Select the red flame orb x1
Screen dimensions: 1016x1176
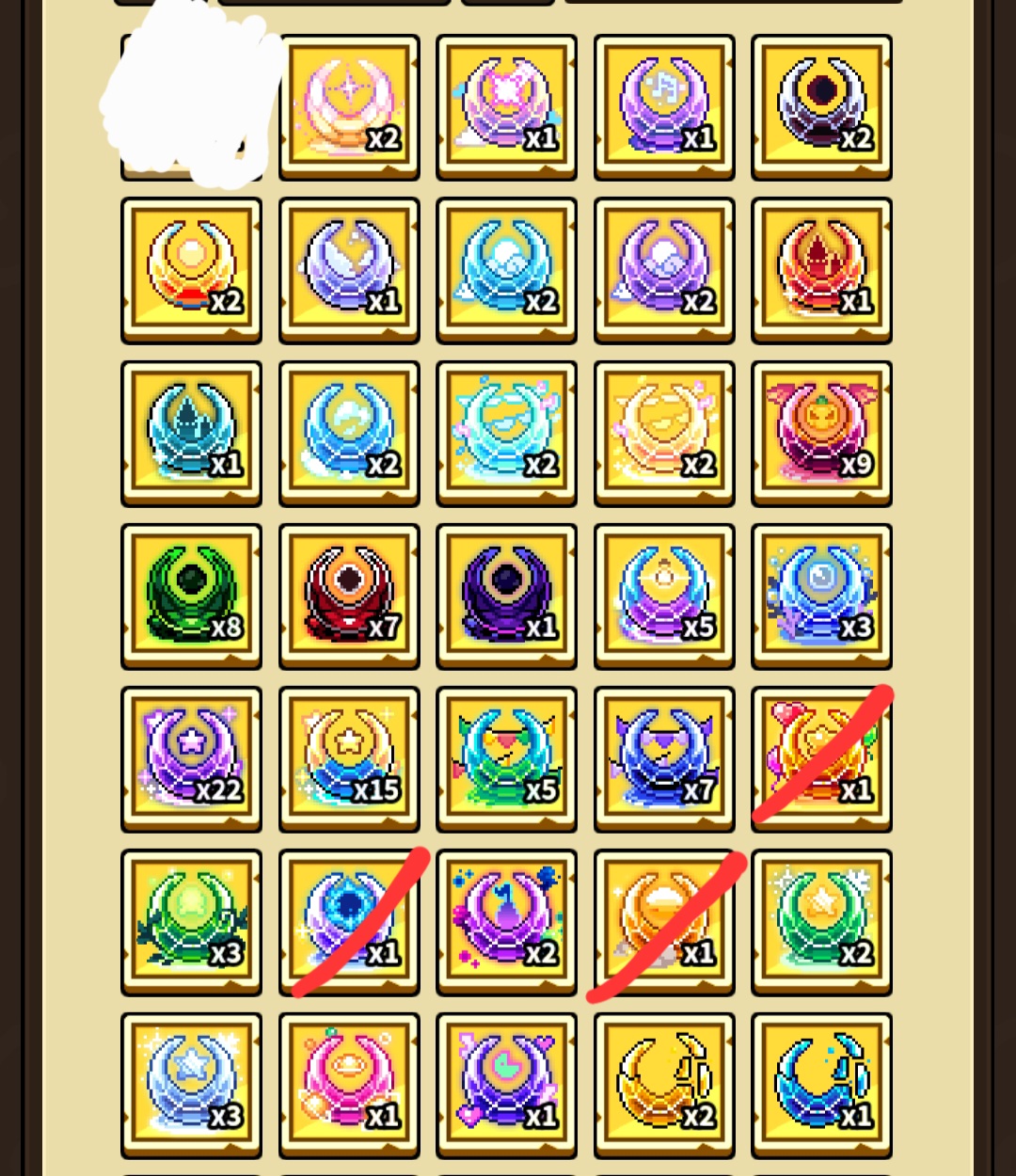[821, 271]
